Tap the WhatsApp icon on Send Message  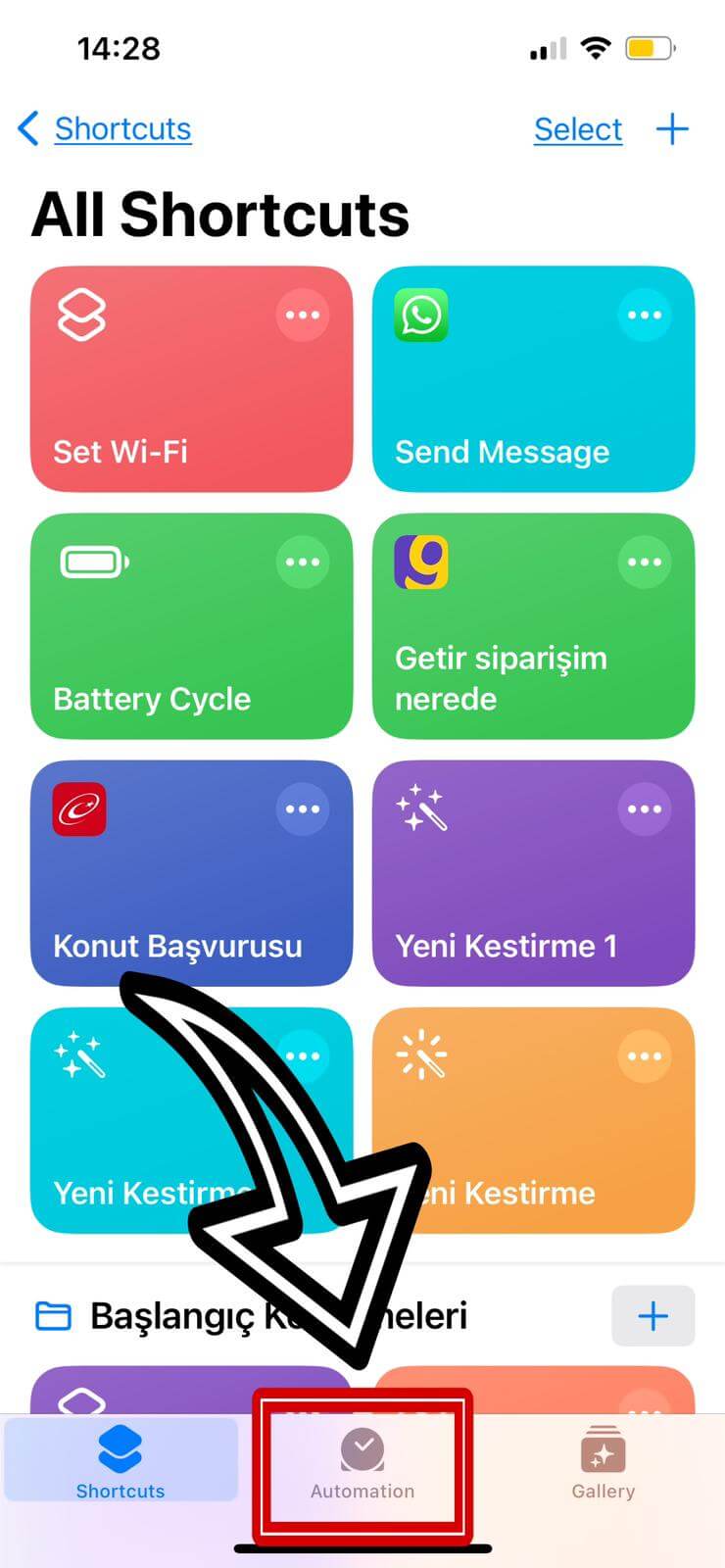click(x=420, y=315)
